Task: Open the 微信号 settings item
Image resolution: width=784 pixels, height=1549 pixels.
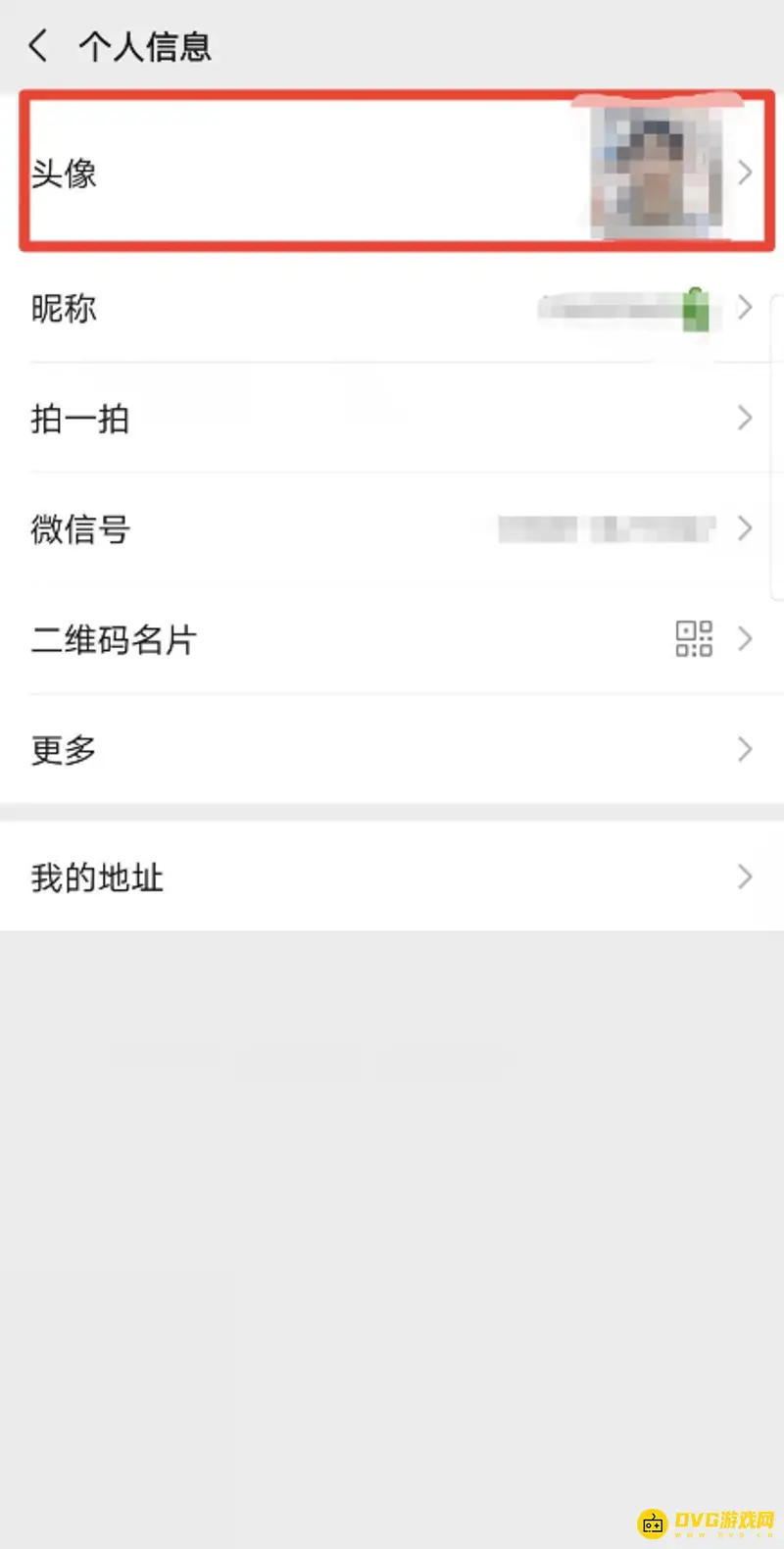Action: 80,529
